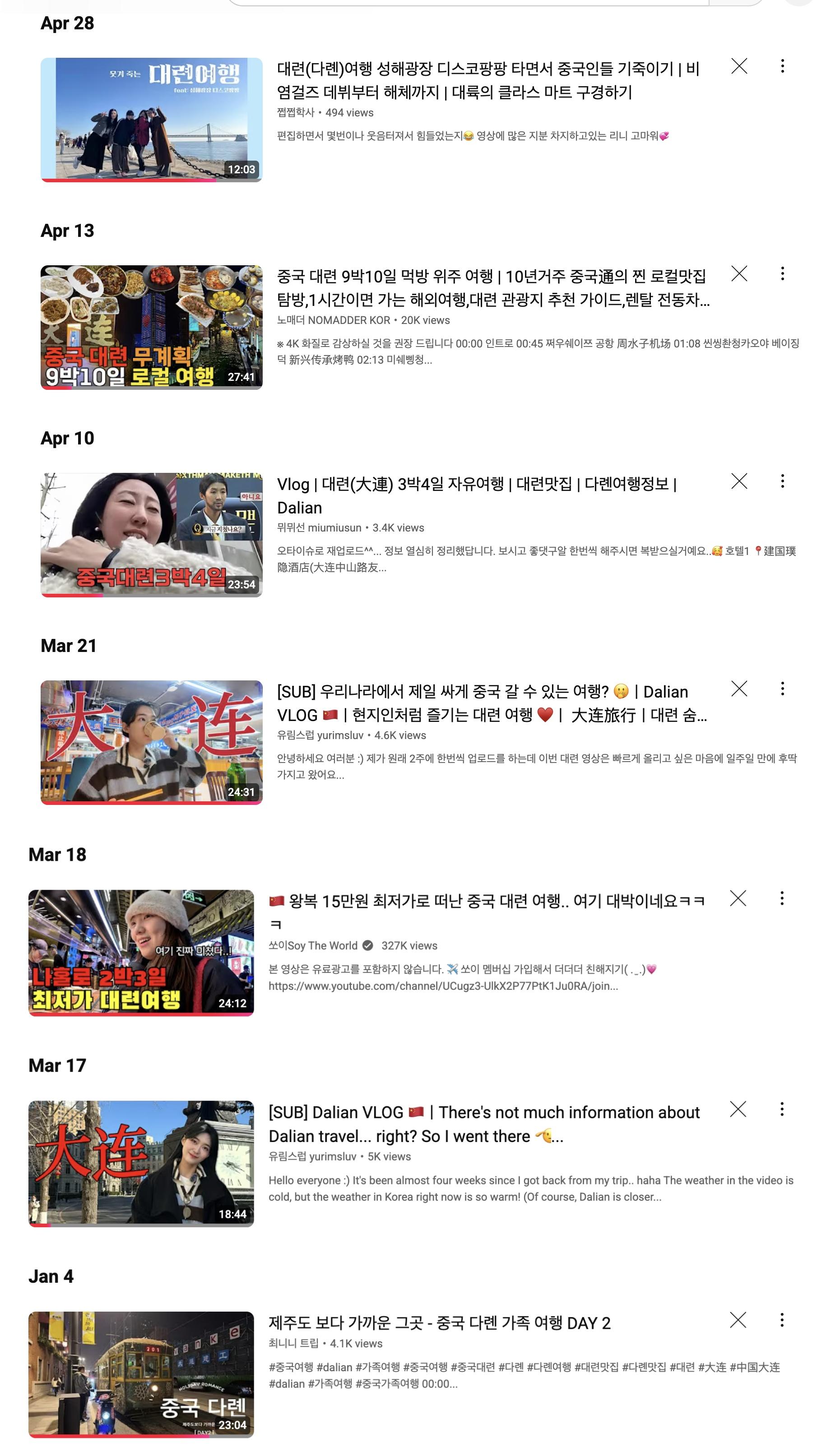This screenshot has height=1456, width=817.
Task: Open more options for 쩝쩝학사 video
Action: (x=782, y=66)
